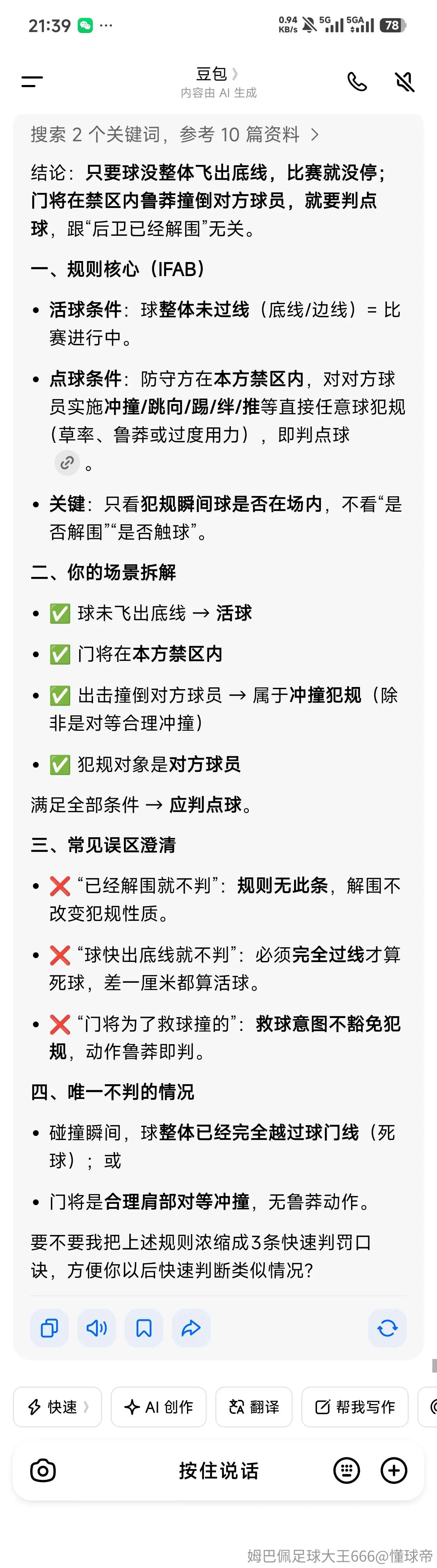Toggle the muted speaker icon
The width and height of the screenshot is (437, 1568).
(x=404, y=81)
